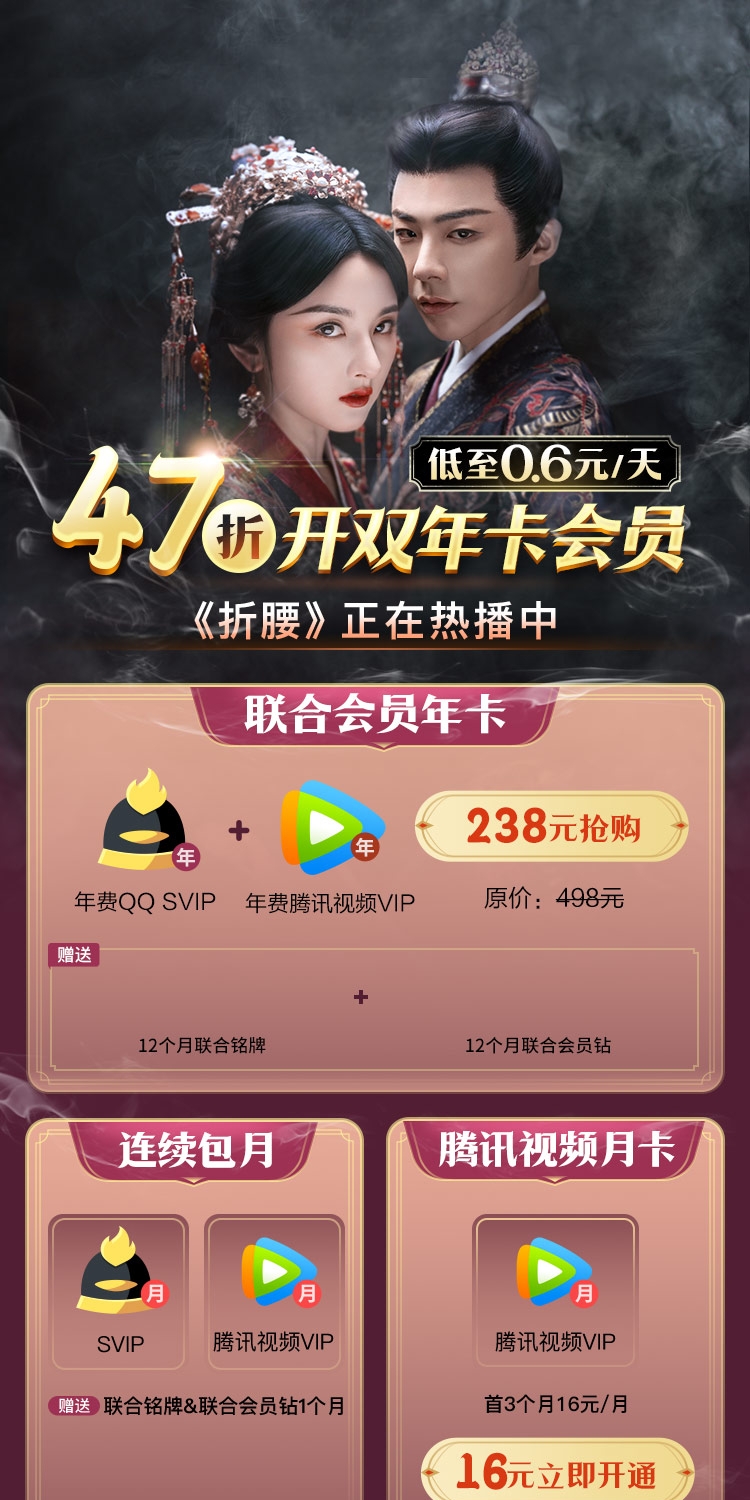
Task: Tap 16元立即开通 for the Tencent Video monthly card
Action: click(x=557, y=1470)
